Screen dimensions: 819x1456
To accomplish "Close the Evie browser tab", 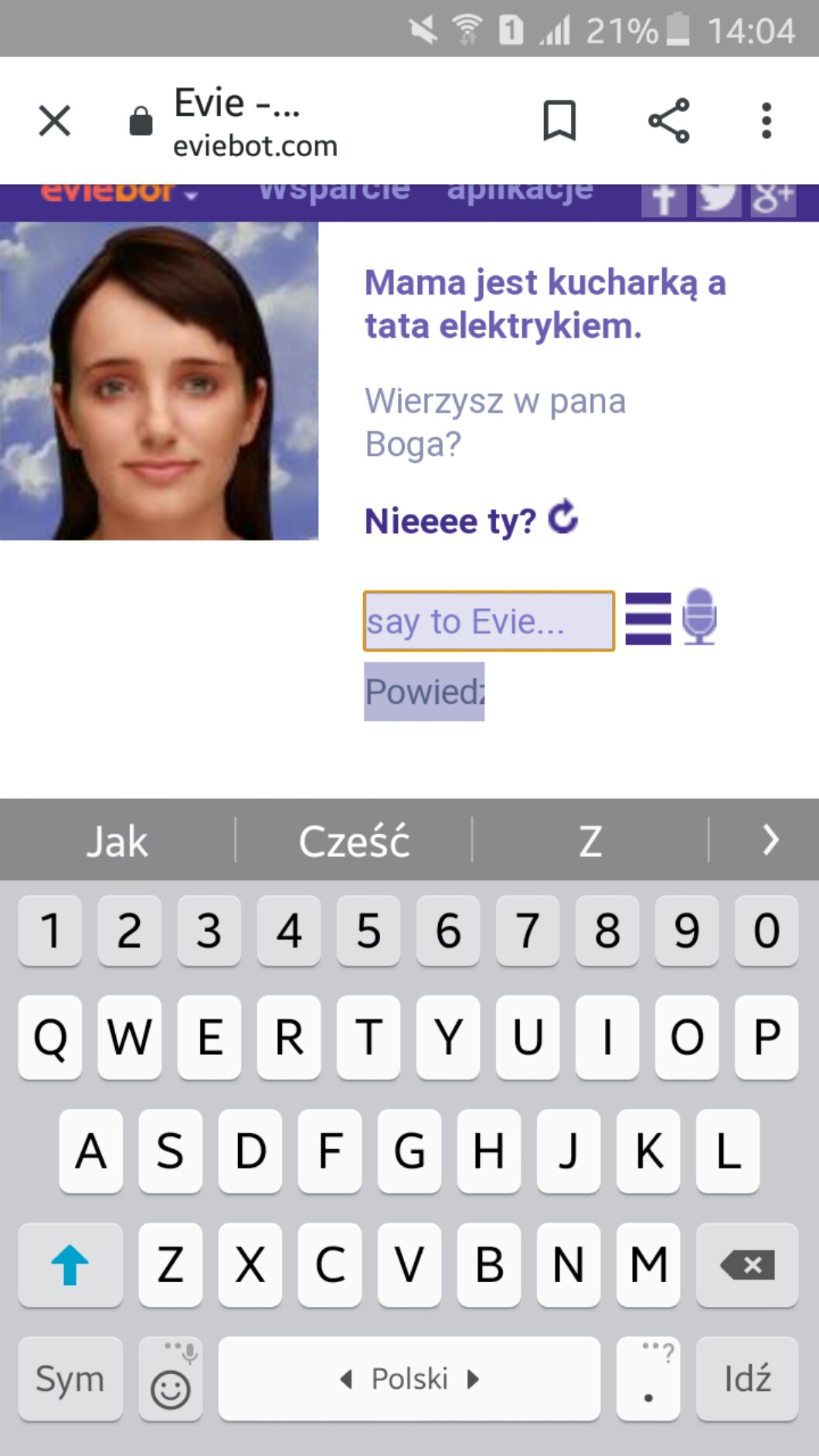I will pyautogui.click(x=54, y=121).
